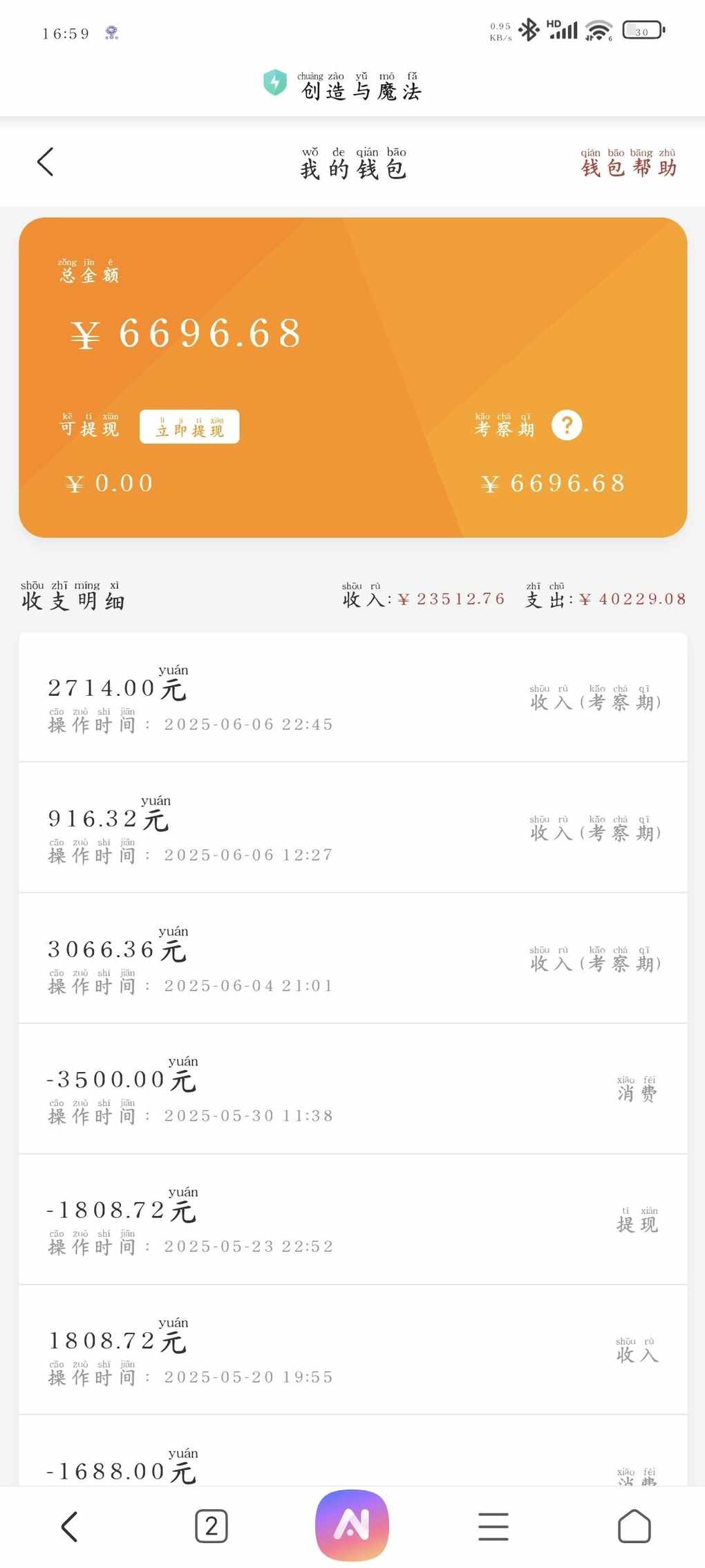Open the browser menu
Viewport: 705px width, 1568px height.
(x=493, y=1526)
